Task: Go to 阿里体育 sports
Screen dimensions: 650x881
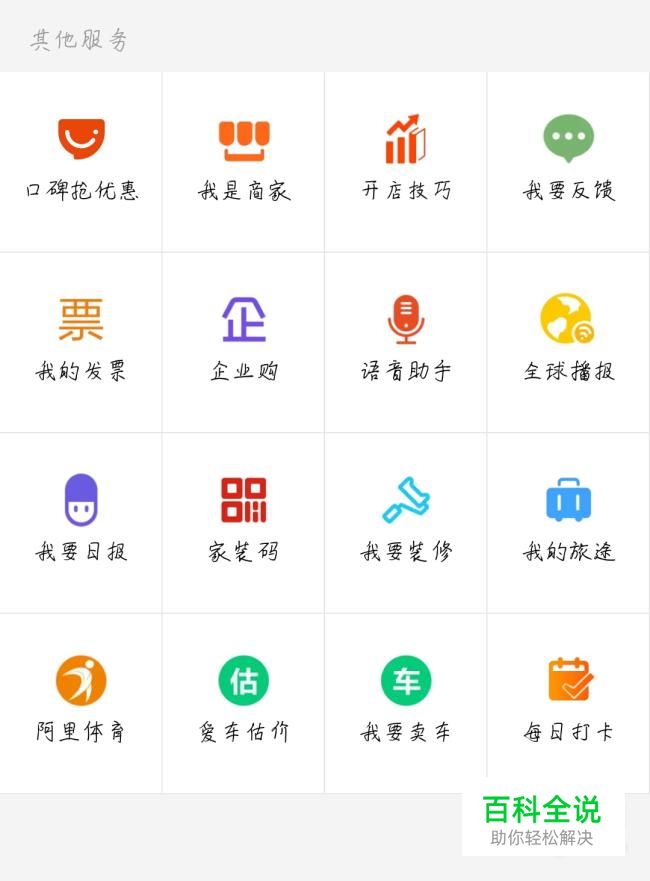Action: pyautogui.click(x=81, y=700)
